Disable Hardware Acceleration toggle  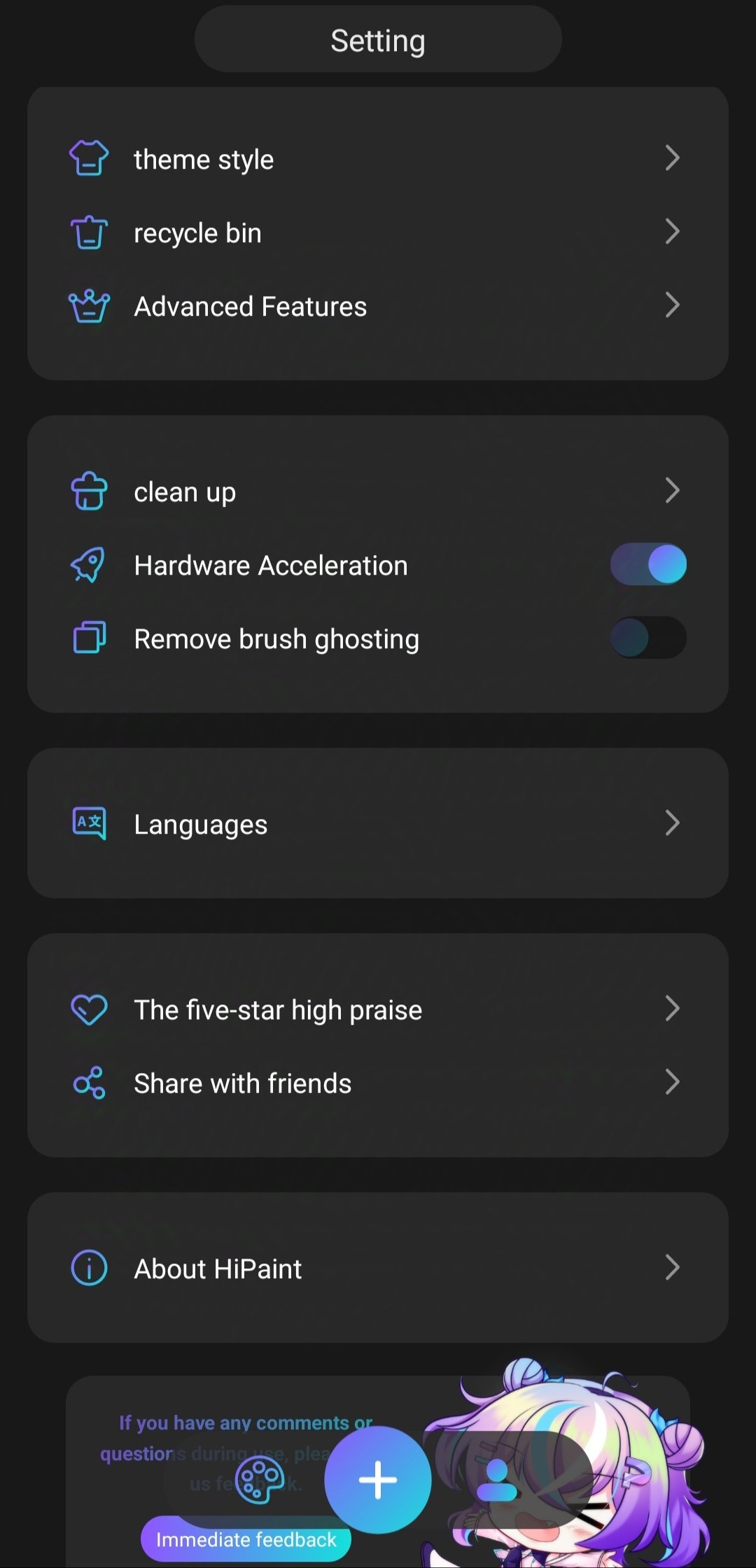tap(648, 564)
